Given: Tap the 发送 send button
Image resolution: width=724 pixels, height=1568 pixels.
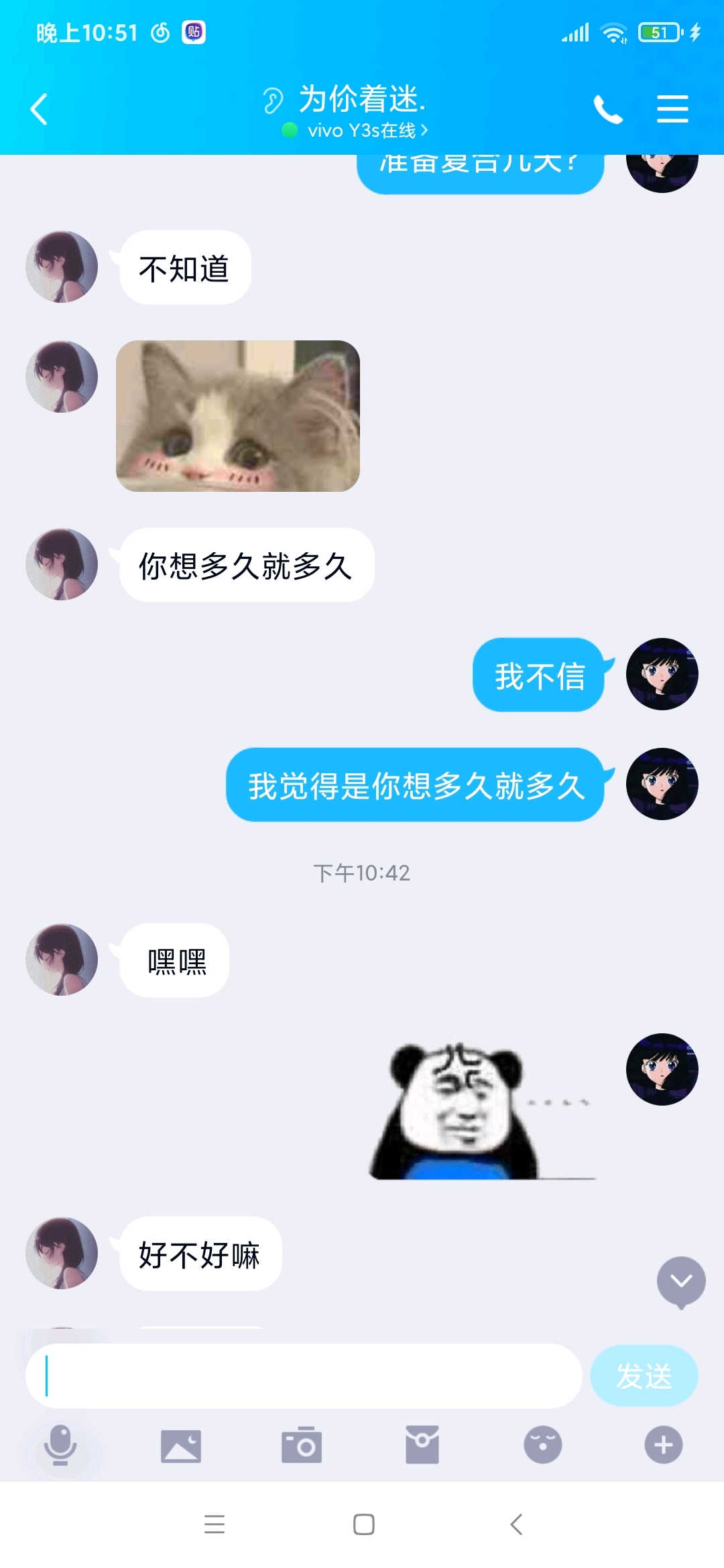Looking at the screenshot, I should (644, 1376).
